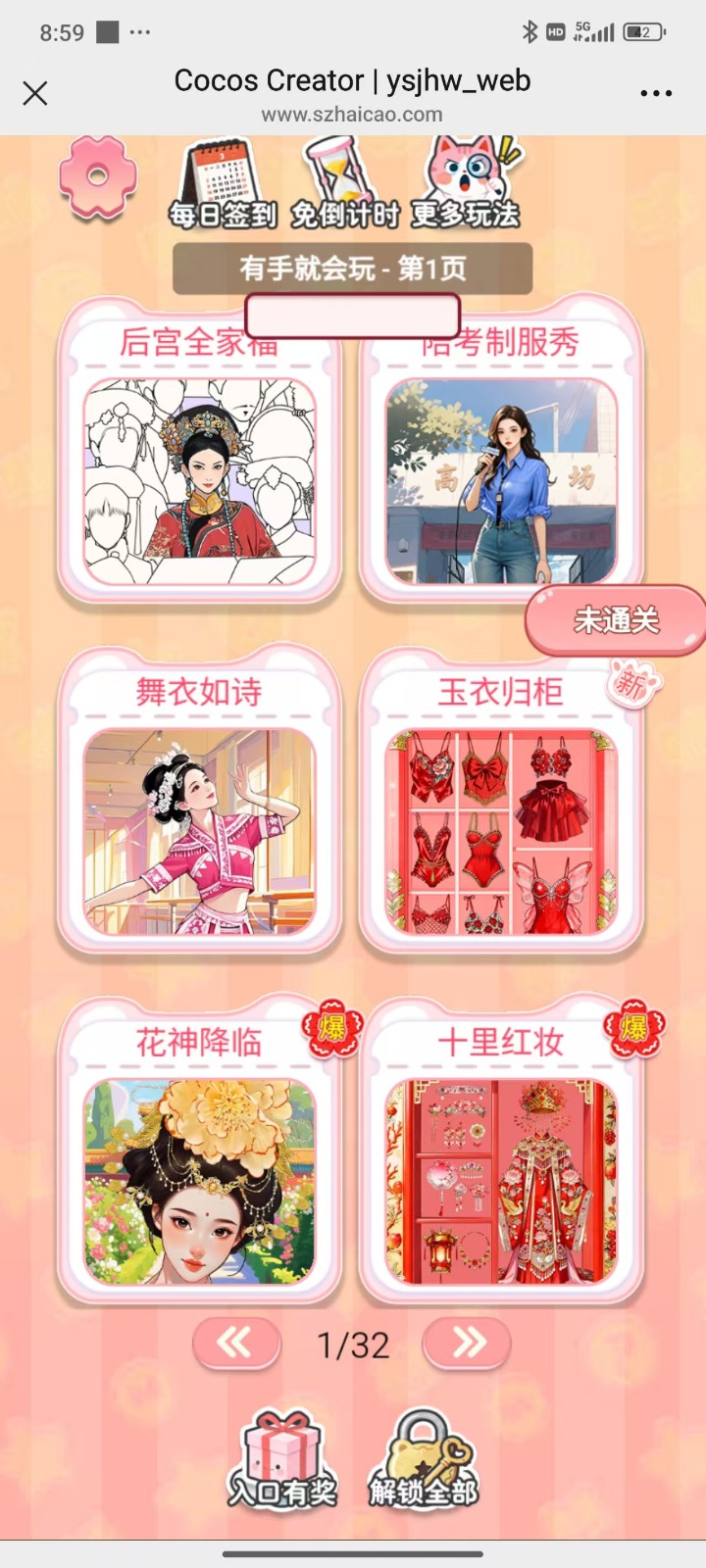Close the web page with the X
Viewport: 706px width, 1568px height.
(35, 93)
